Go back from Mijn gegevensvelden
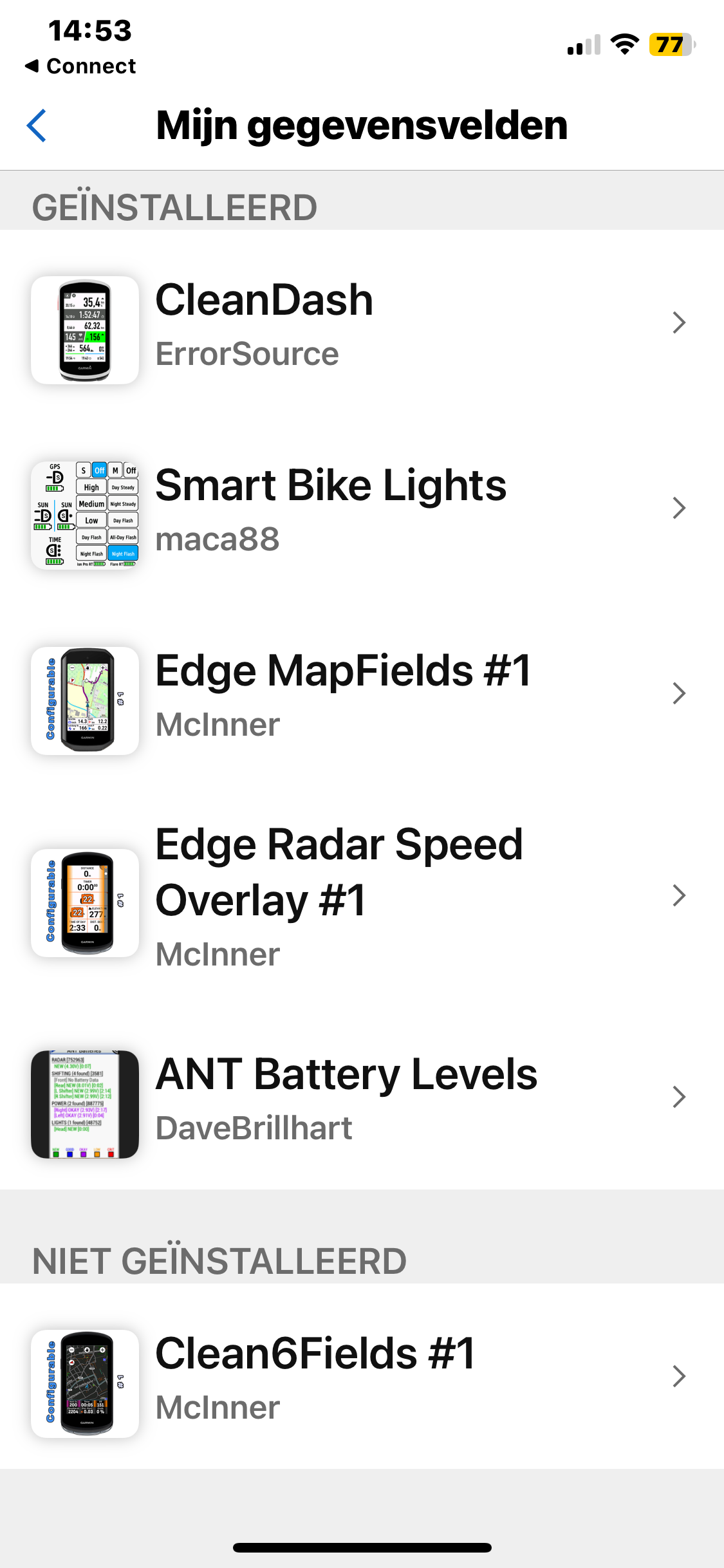Screen dimensions: 724x1568 37,126
